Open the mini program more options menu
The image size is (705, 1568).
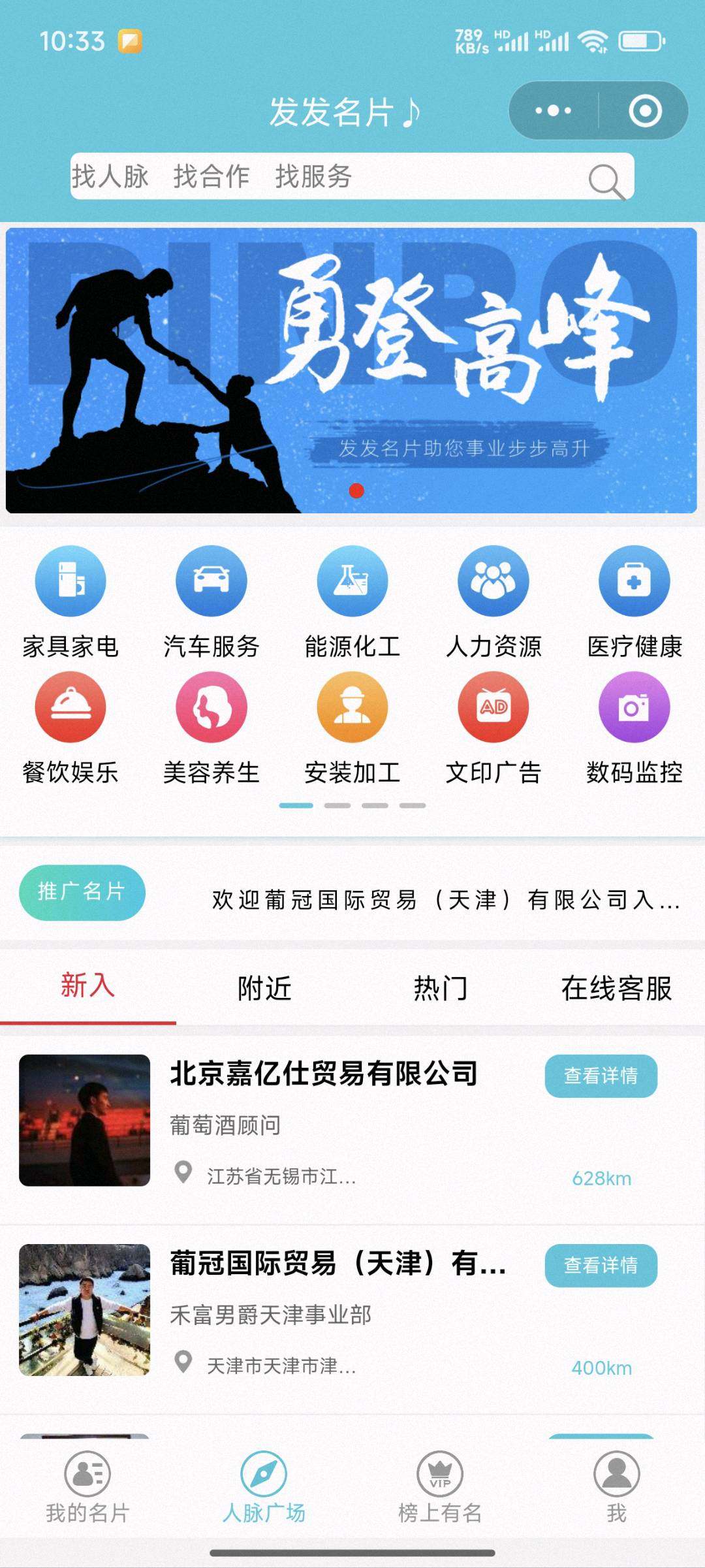(554, 110)
